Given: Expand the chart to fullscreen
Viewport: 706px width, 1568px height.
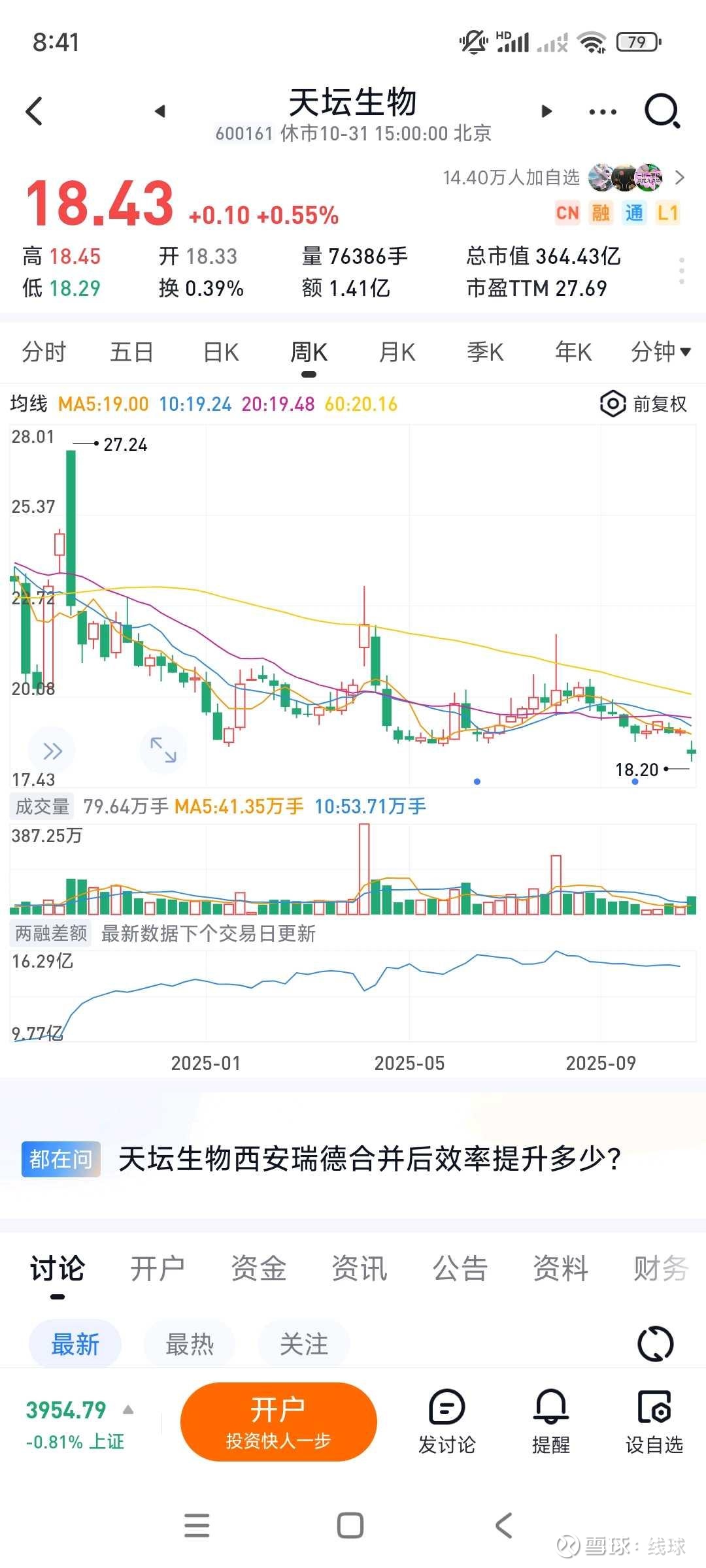Looking at the screenshot, I should click(x=163, y=749).
